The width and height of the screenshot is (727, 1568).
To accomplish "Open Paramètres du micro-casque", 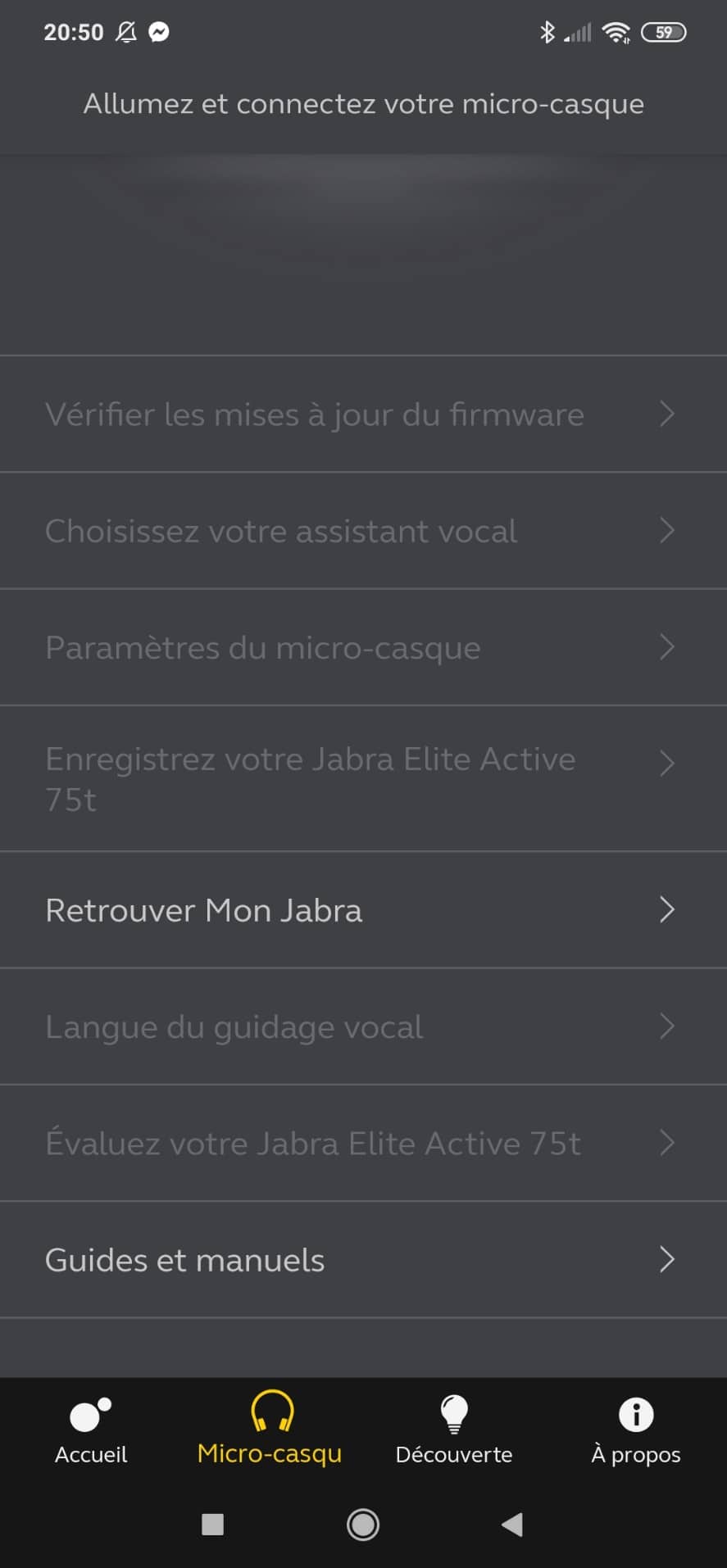I will click(363, 647).
